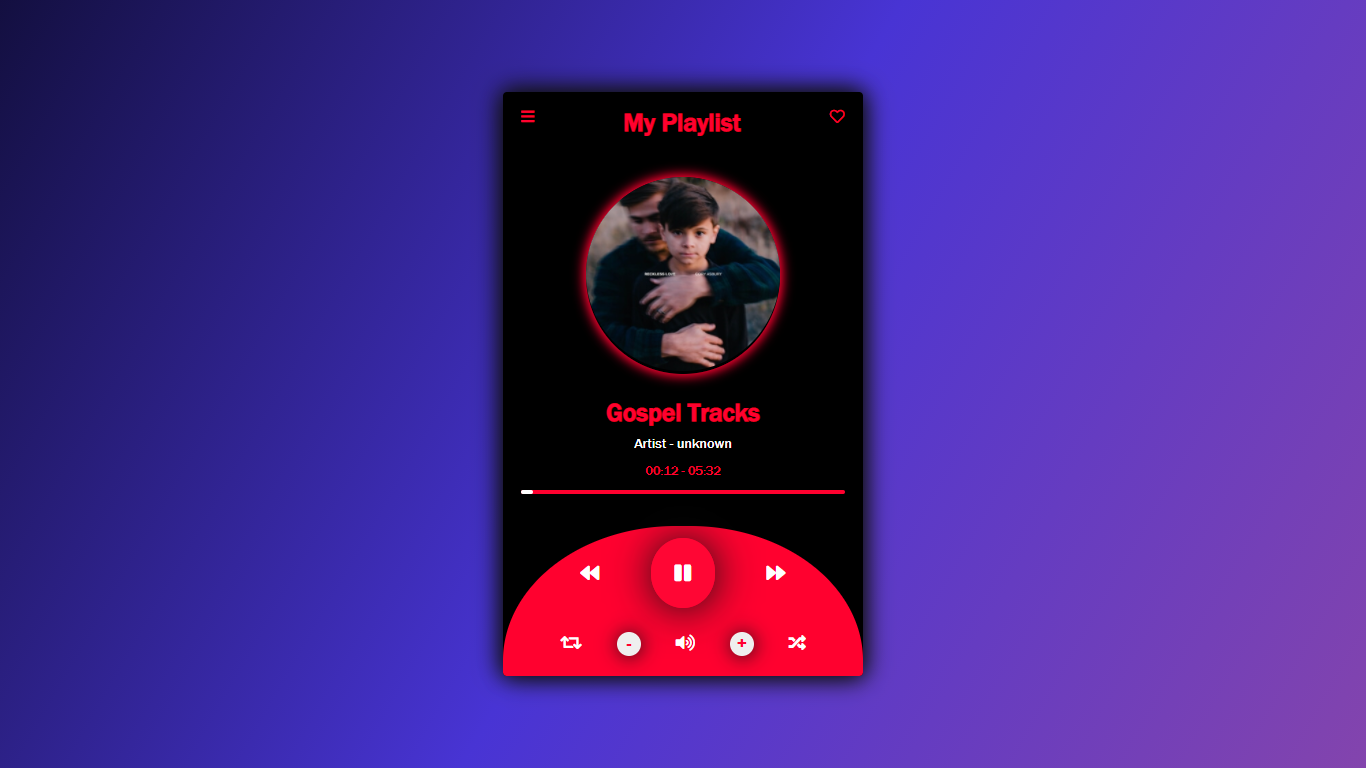Screen dimensions: 1366x768
Task: Pause the current track
Action: click(x=683, y=573)
